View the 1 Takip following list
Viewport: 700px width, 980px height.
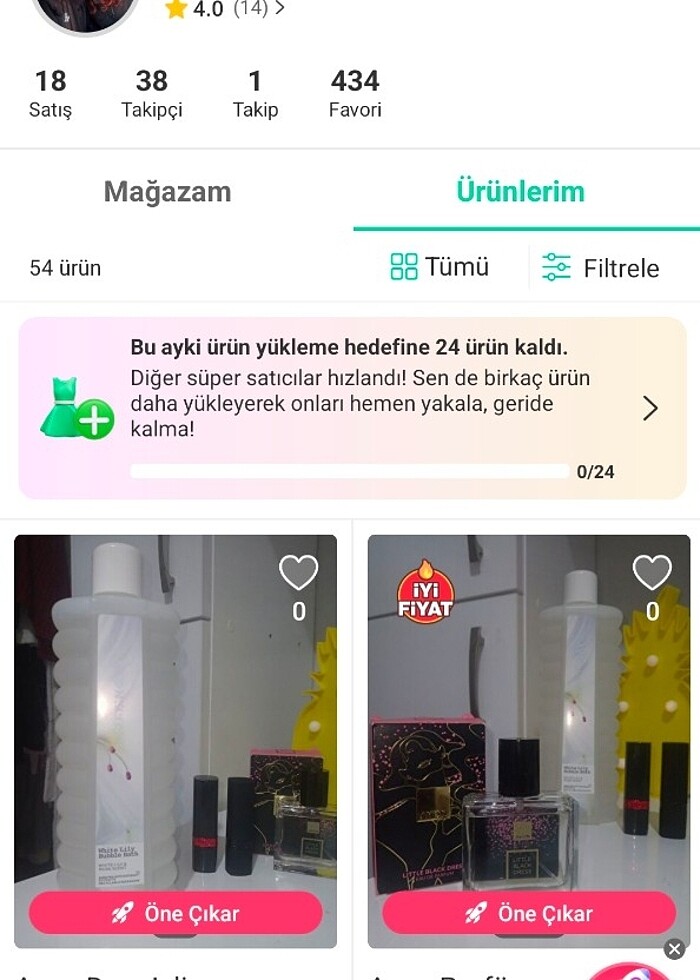click(x=255, y=93)
